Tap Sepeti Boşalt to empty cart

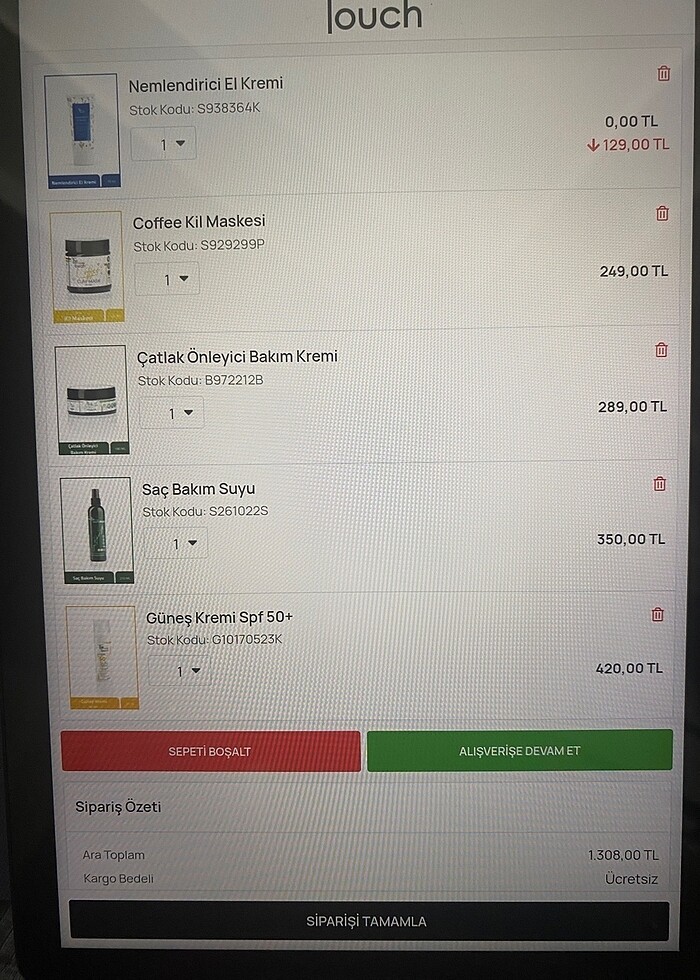pyautogui.click(x=210, y=751)
